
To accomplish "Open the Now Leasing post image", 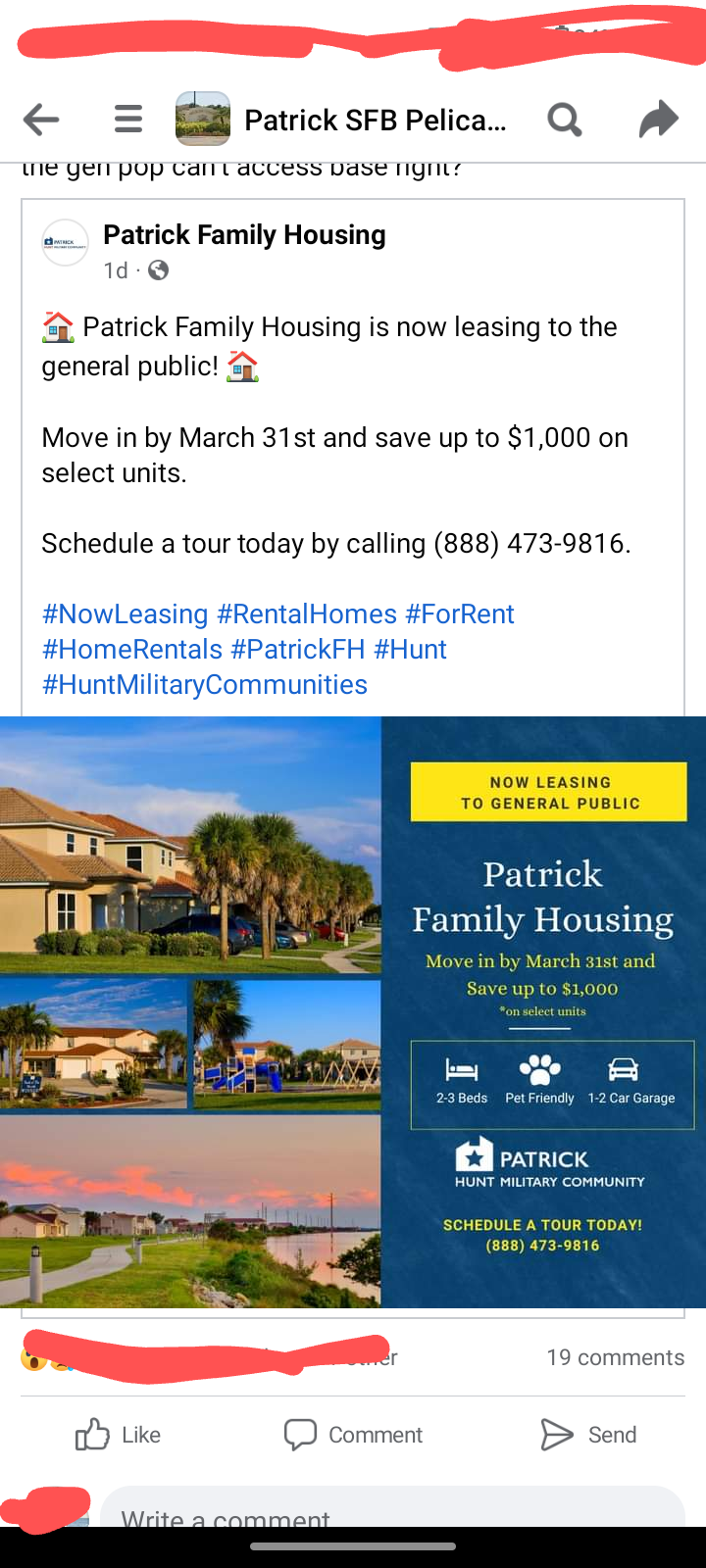I will tap(353, 1011).
